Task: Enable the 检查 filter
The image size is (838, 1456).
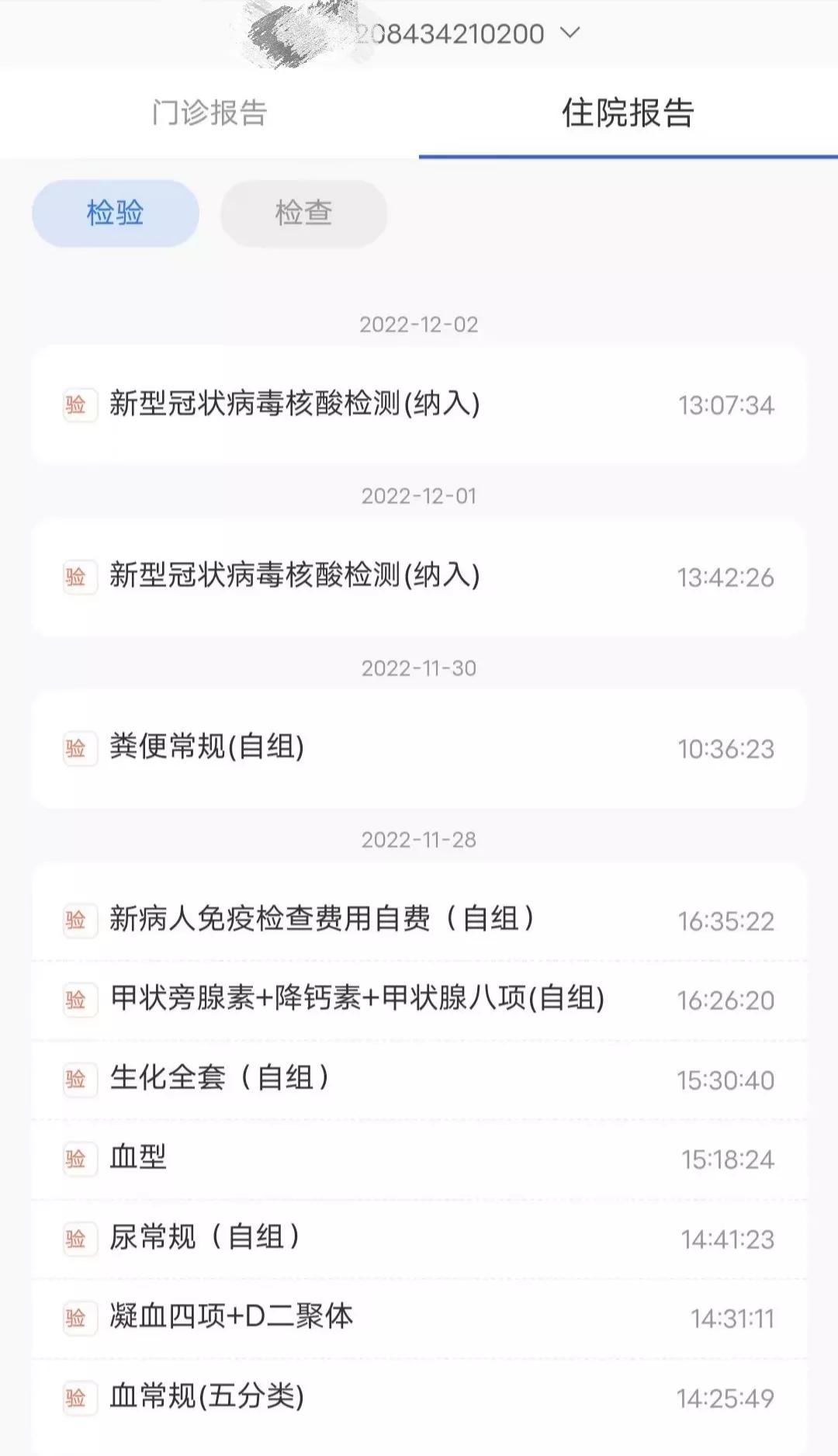Action: coord(303,213)
